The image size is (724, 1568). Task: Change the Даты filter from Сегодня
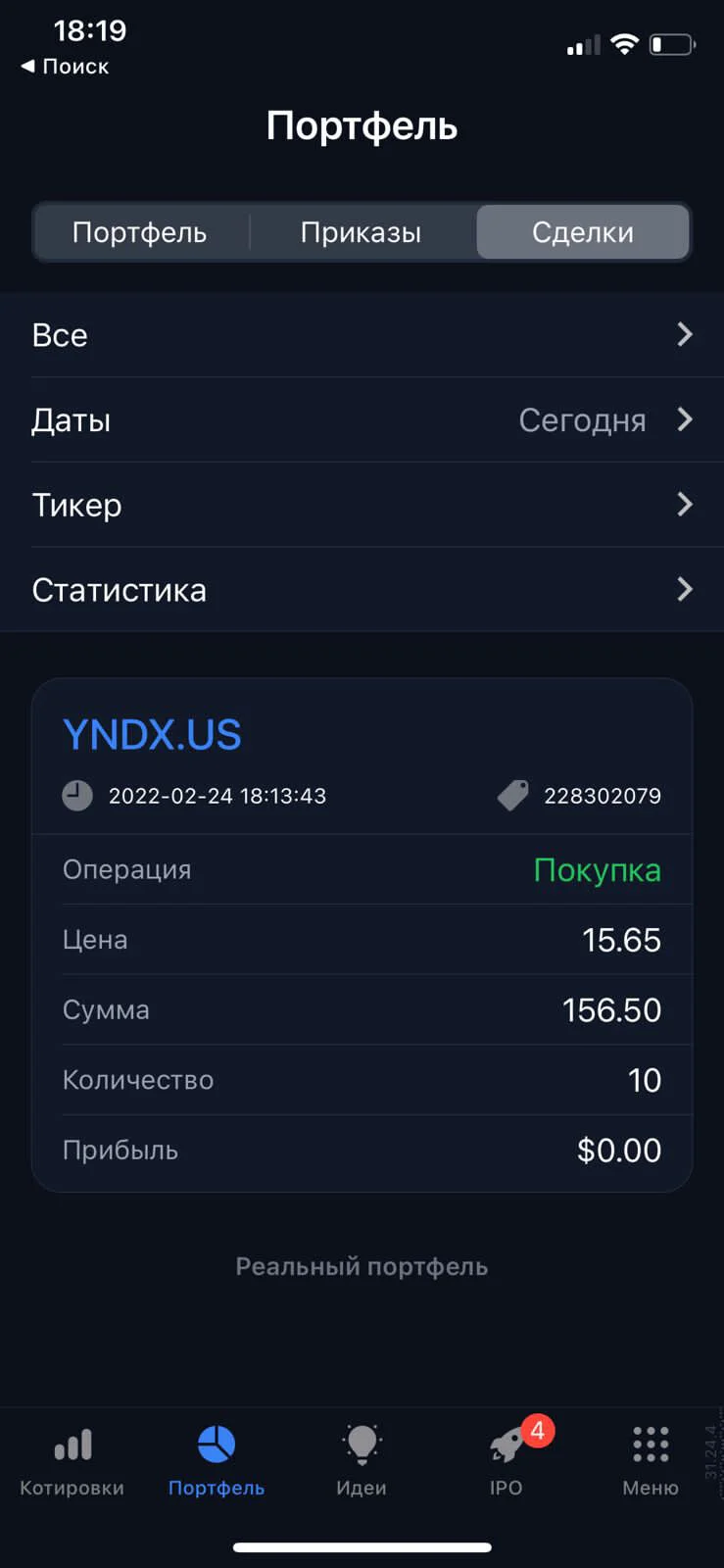coord(362,420)
